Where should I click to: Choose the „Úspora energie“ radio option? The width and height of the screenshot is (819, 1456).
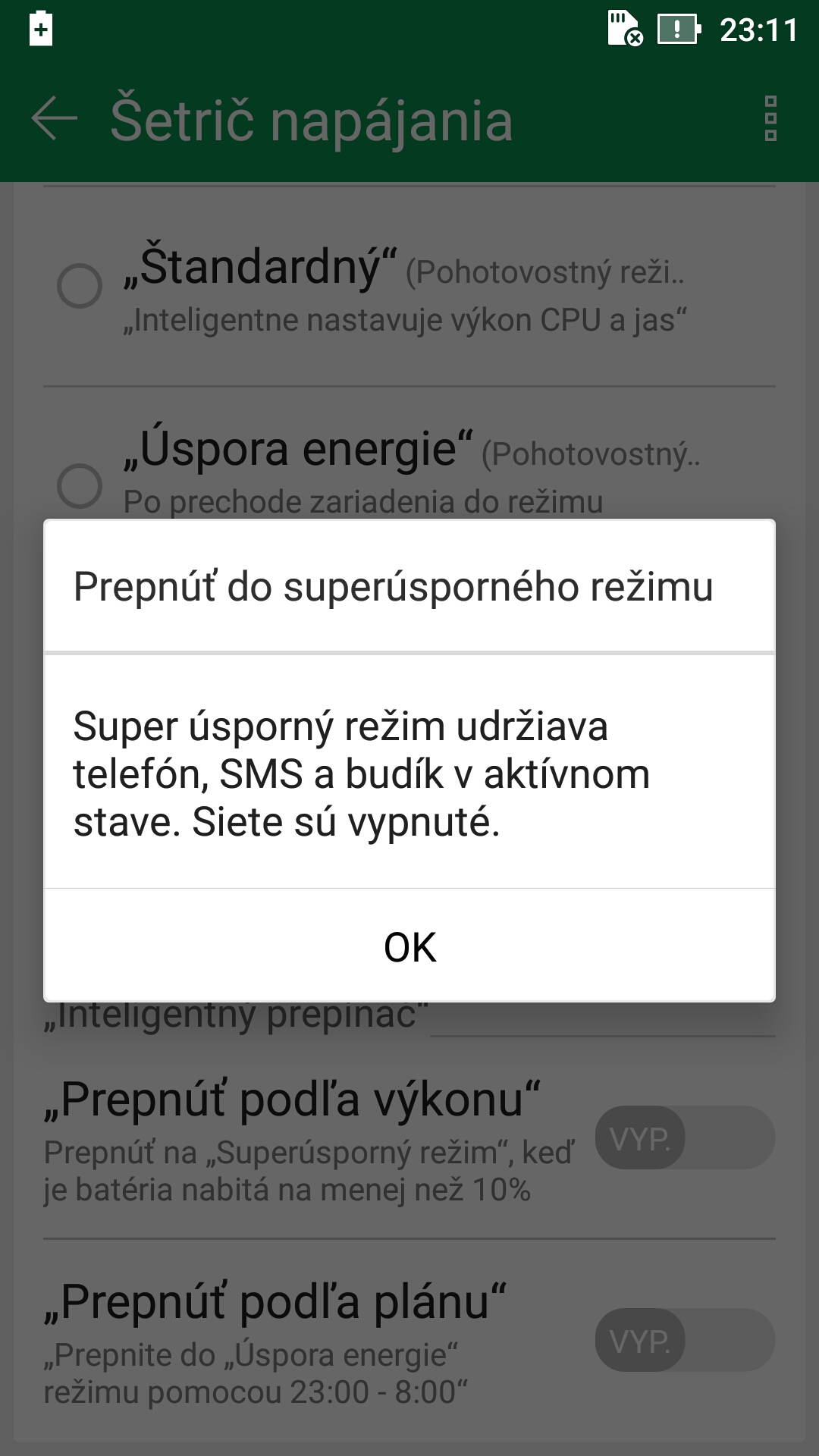click(80, 485)
